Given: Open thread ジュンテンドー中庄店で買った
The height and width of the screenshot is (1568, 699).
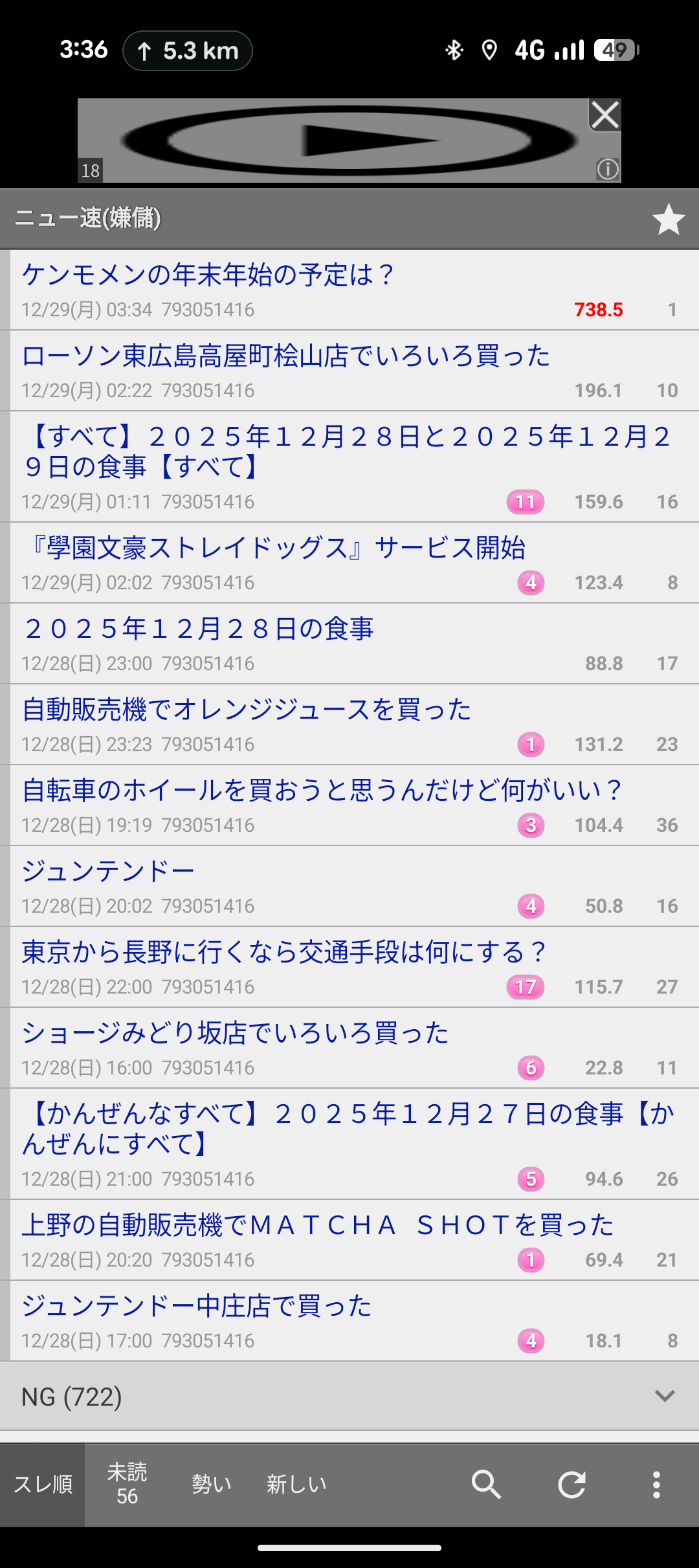Looking at the screenshot, I should point(197,1306).
